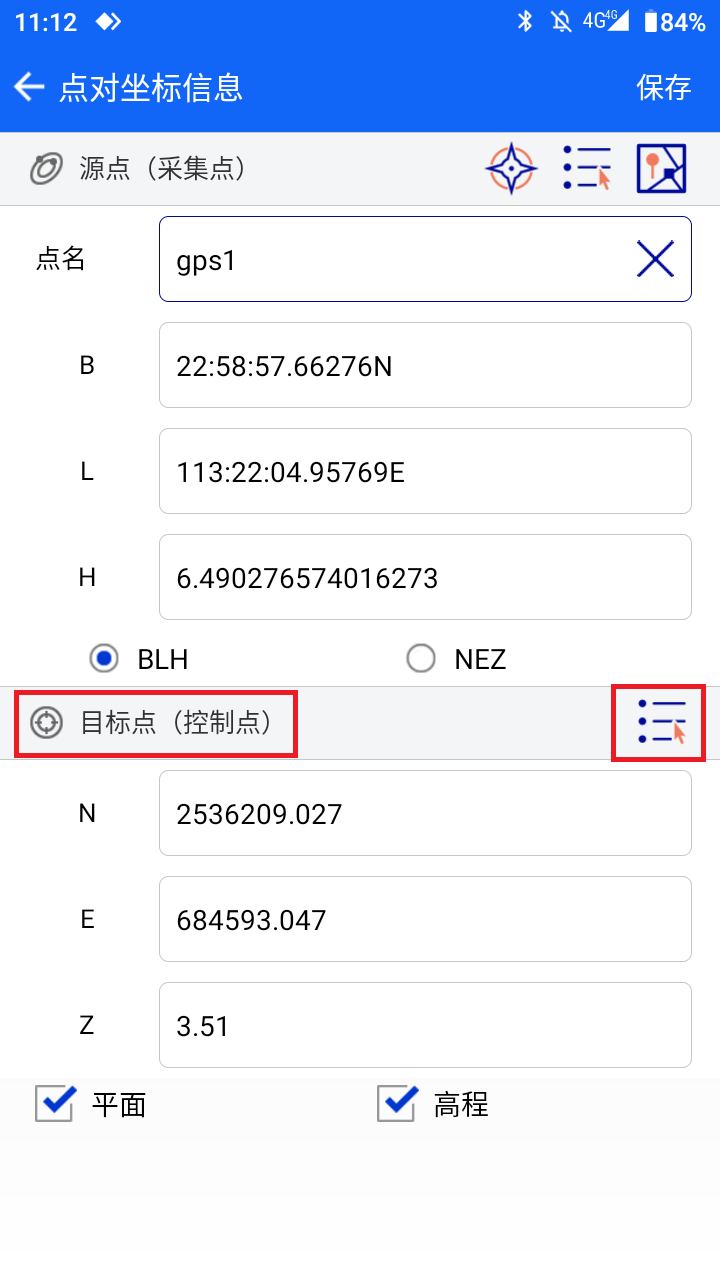The width and height of the screenshot is (720, 1280).
Task: Edit the E easting field
Action: (425, 919)
